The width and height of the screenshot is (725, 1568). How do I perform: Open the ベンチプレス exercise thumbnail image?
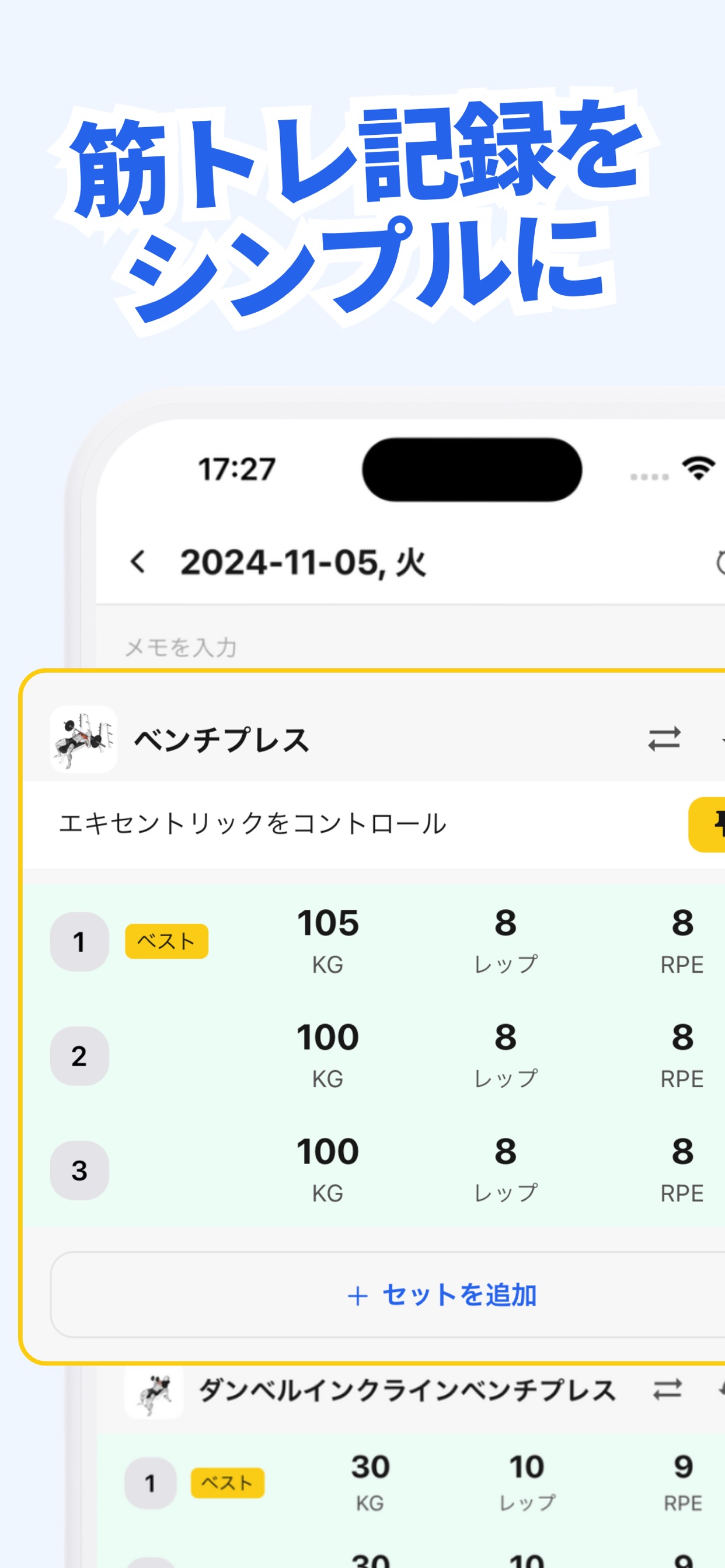83,739
